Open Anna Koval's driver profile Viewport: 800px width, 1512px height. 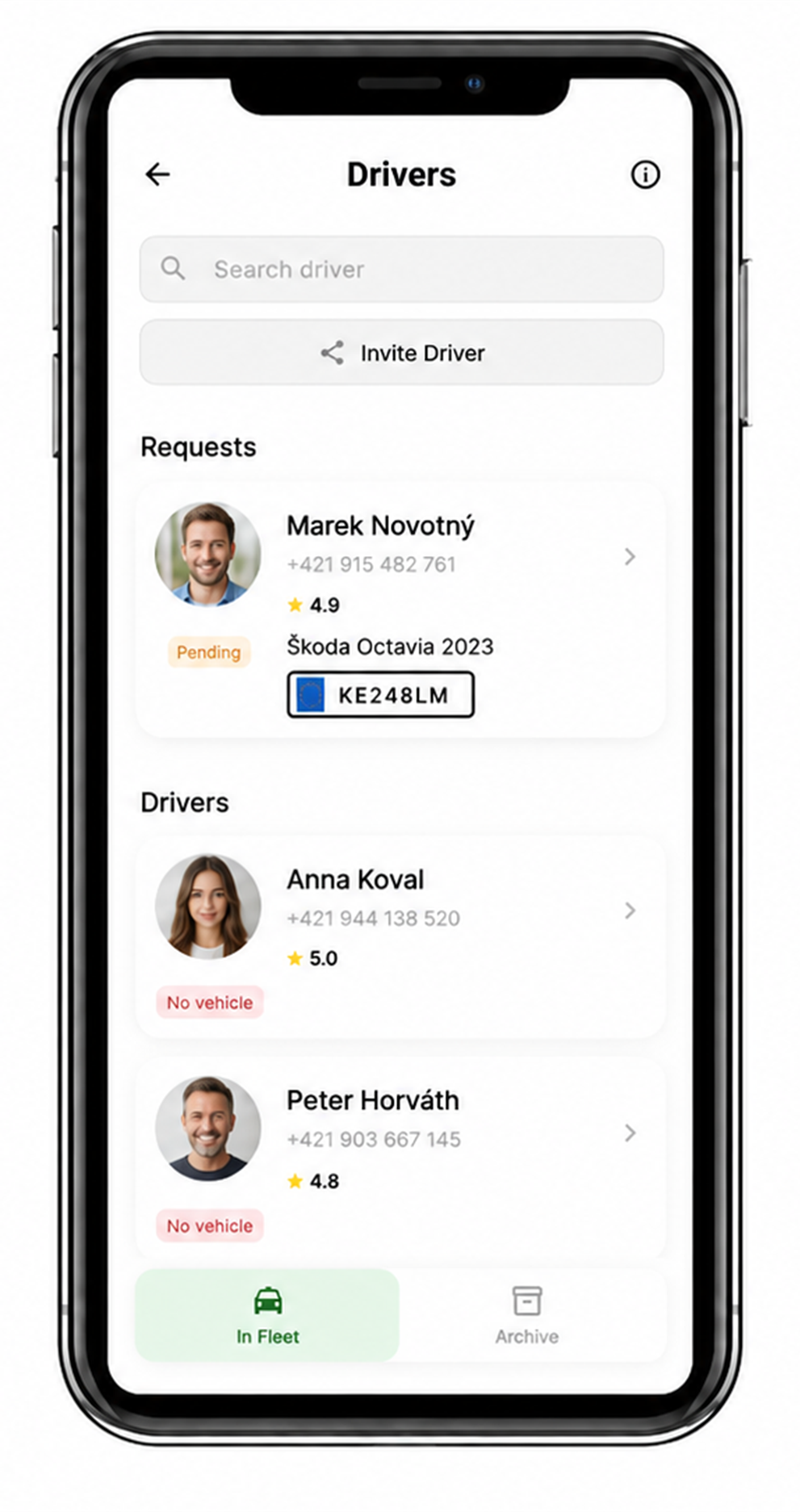tap(401, 937)
